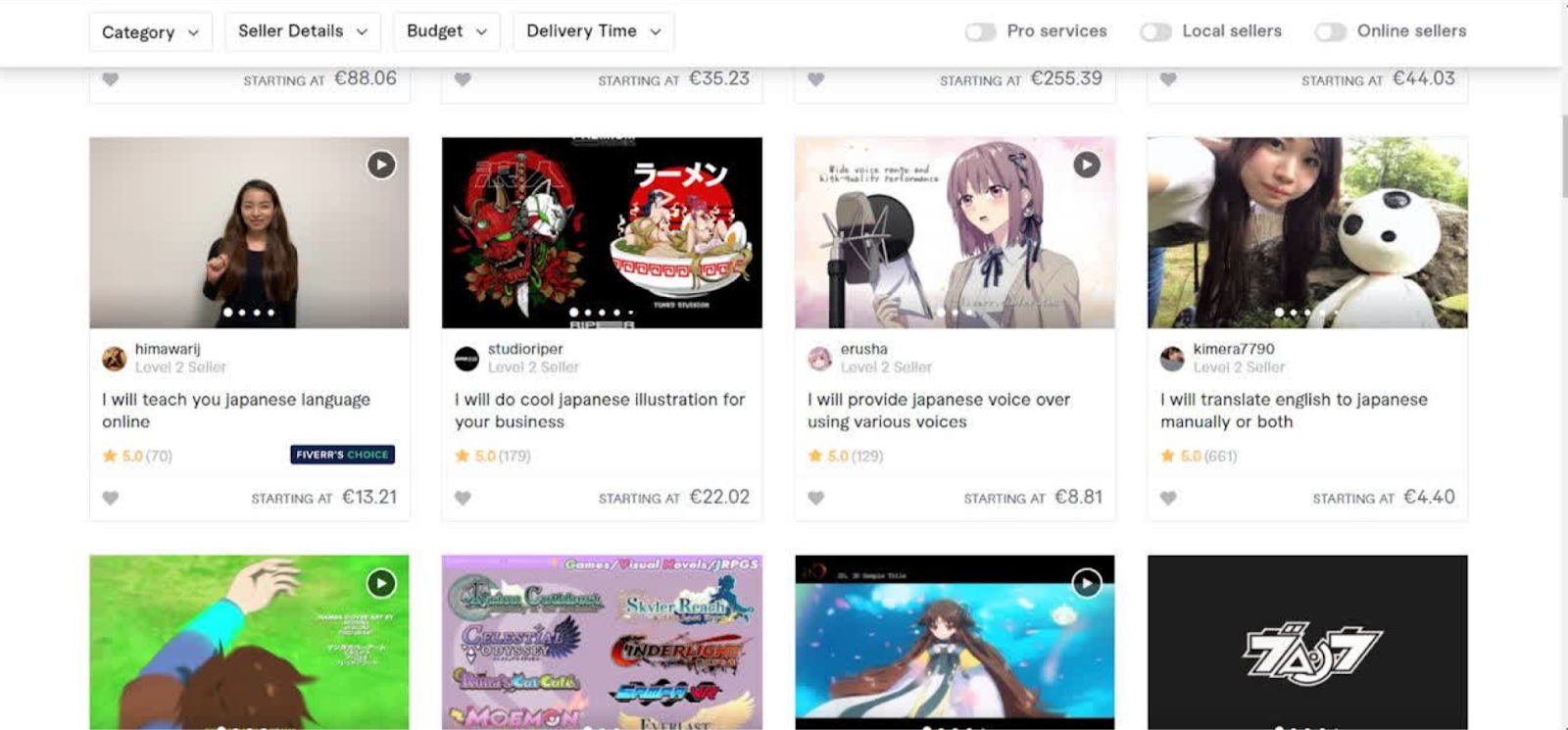Screen dimensions: 1568x730
Task: Enable the Pro services toggle
Action: [980, 31]
